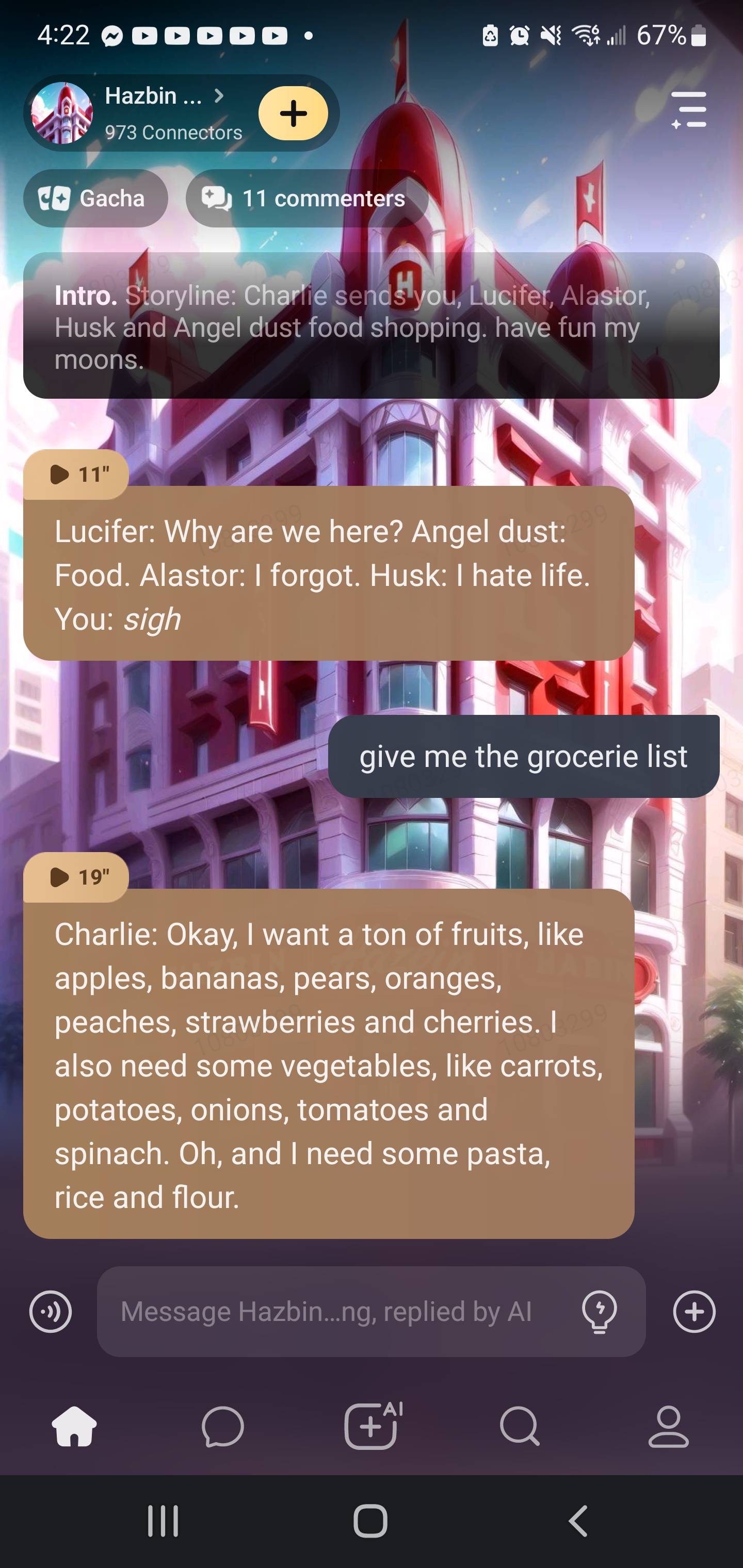Go back using the system back button
The image size is (743, 1568).
(578, 1521)
